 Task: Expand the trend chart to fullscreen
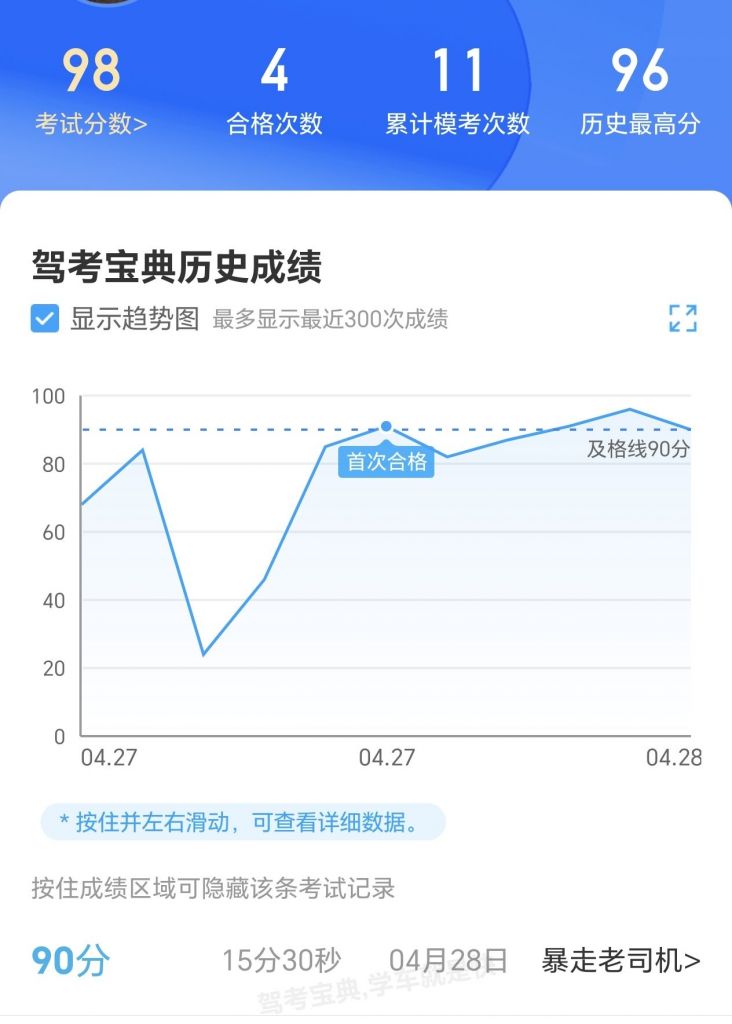(x=682, y=319)
